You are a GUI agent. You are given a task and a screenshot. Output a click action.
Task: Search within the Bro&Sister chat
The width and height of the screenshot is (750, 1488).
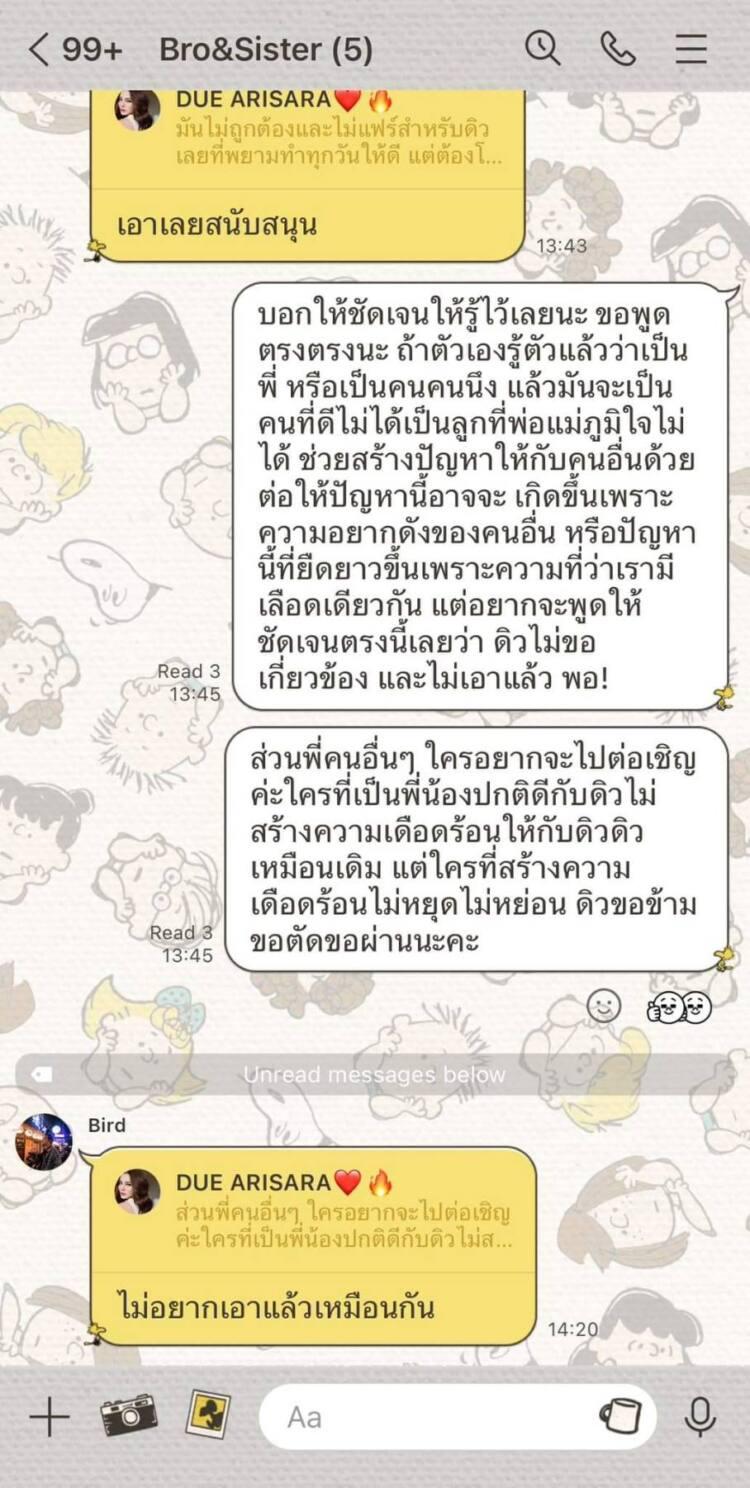coord(542,48)
